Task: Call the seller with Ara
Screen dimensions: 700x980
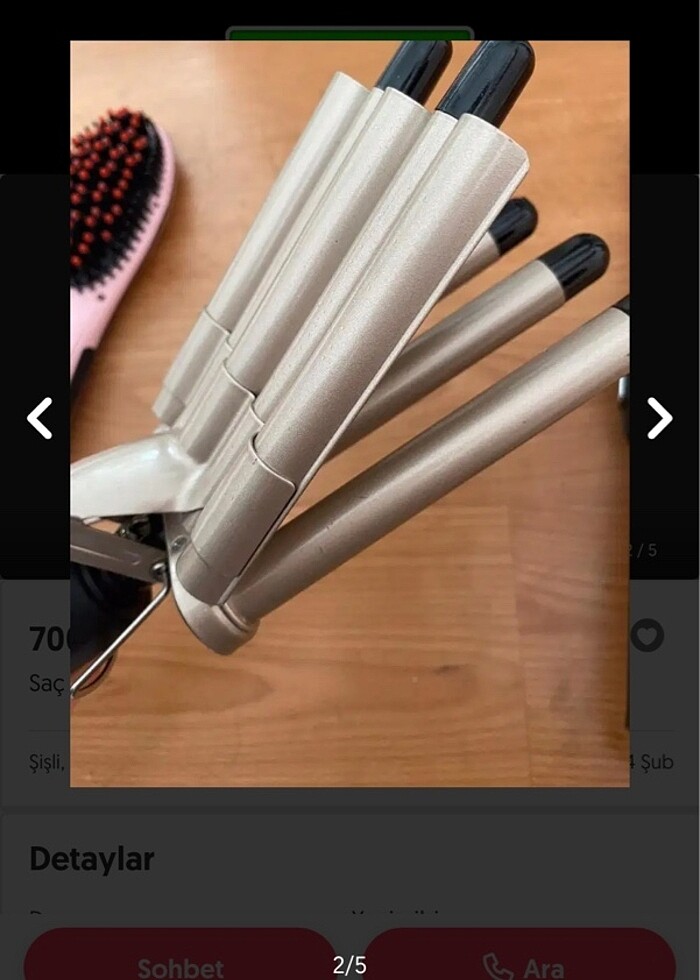Action: pyautogui.click(x=520, y=960)
